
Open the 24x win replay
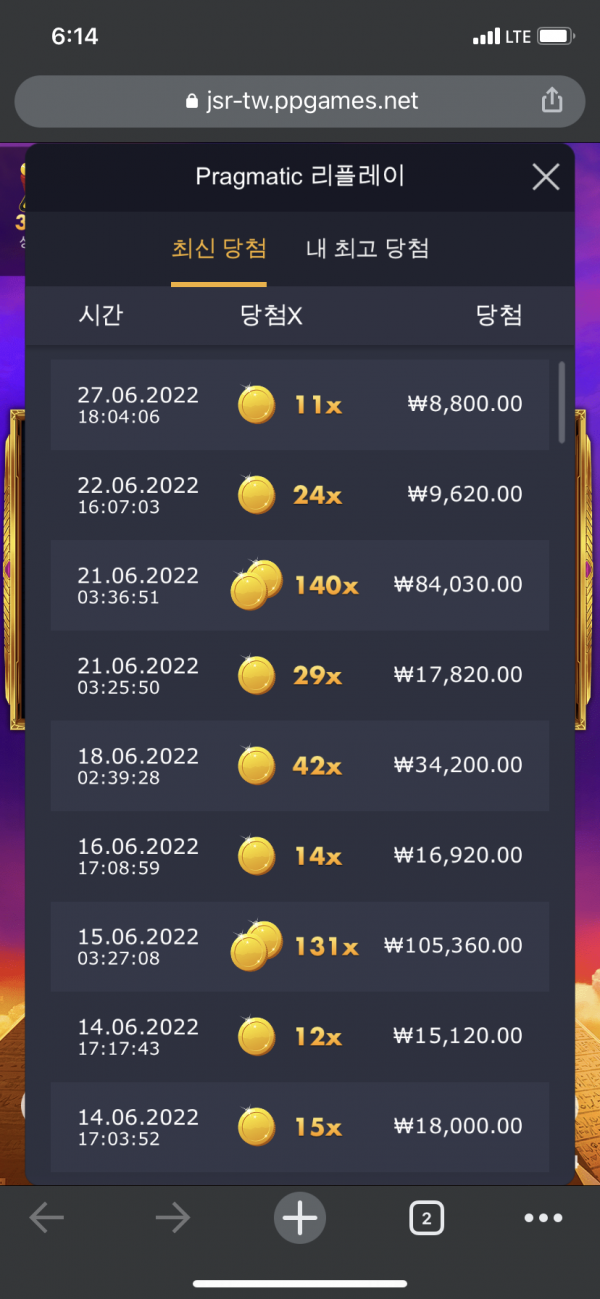[299, 494]
